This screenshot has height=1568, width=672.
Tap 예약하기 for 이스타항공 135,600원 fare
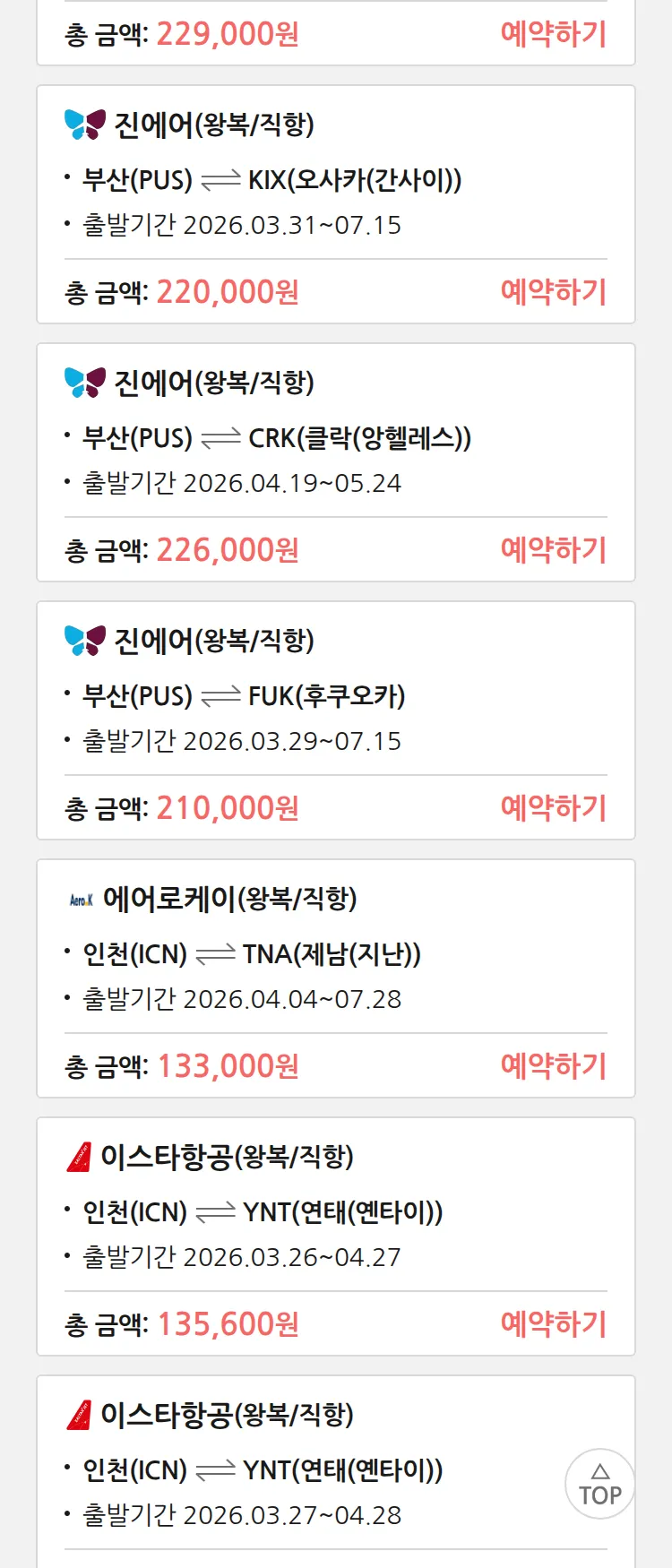[x=553, y=1324]
